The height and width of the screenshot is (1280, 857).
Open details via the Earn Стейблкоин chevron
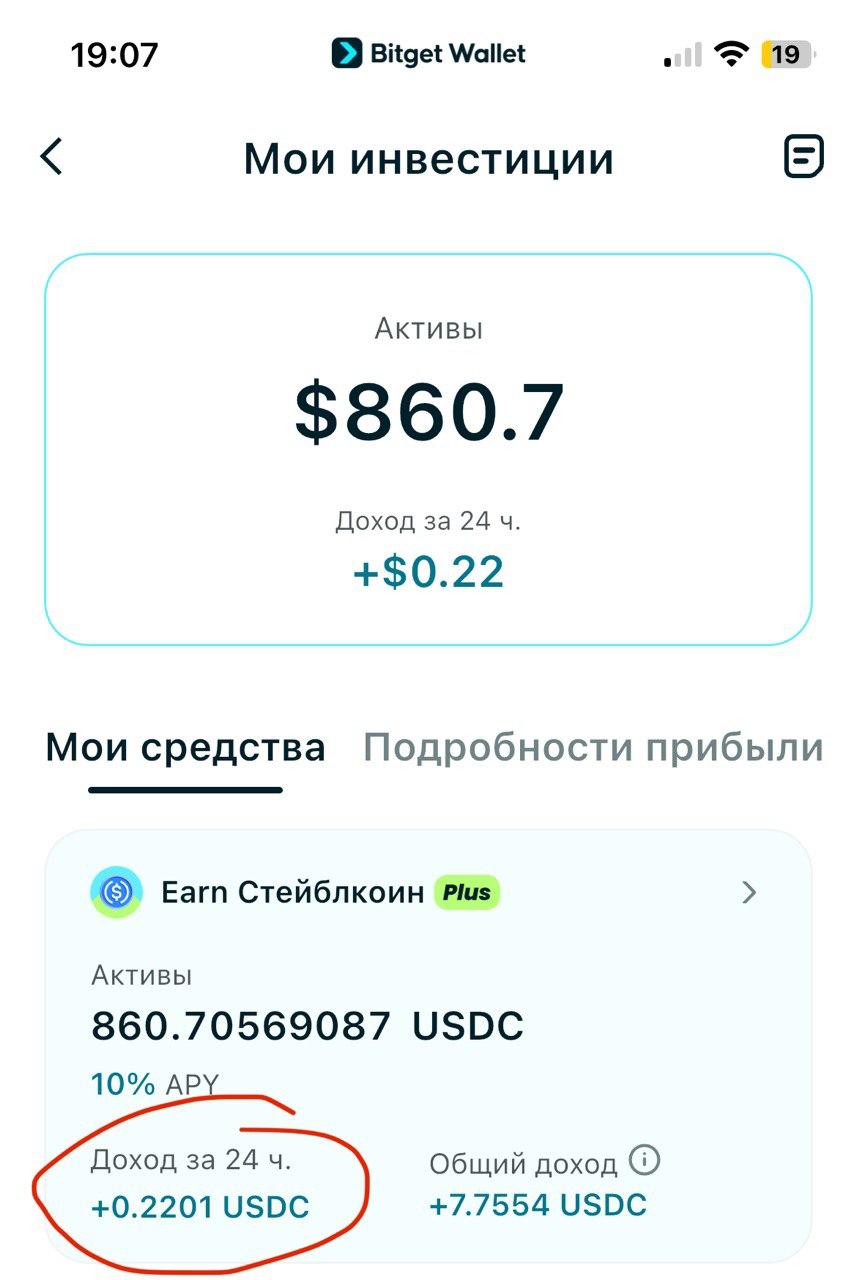(749, 893)
